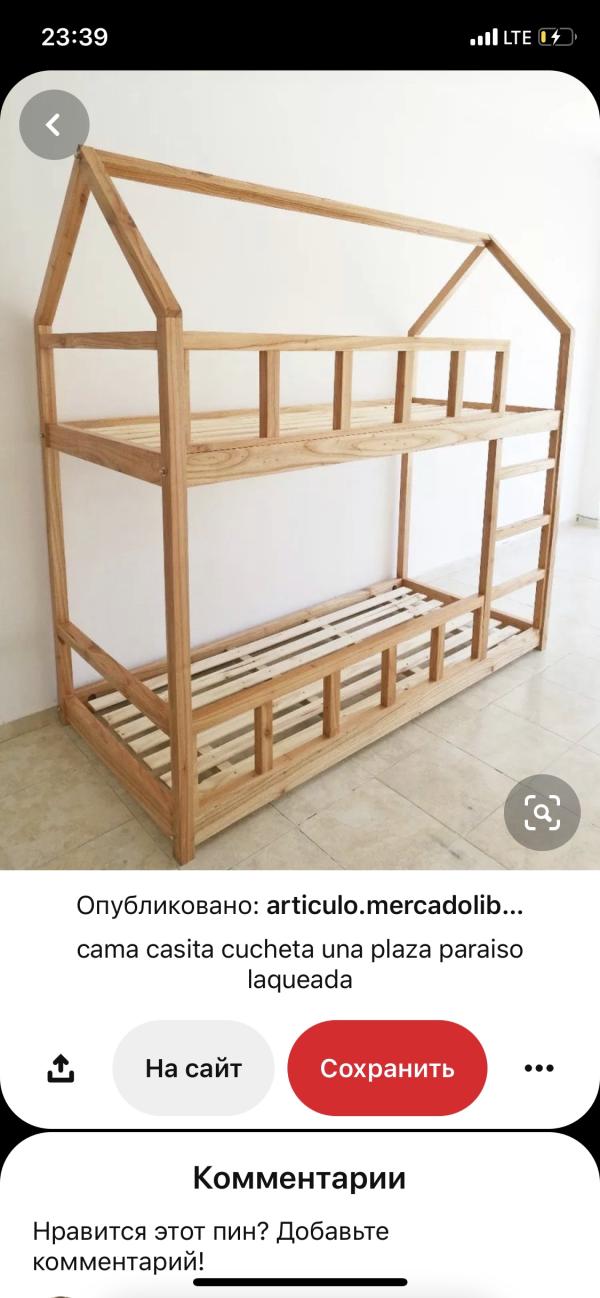Open the articulo.mercadolib source link
Viewport: 600px width, 1298px height.
(x=394, y=906)
